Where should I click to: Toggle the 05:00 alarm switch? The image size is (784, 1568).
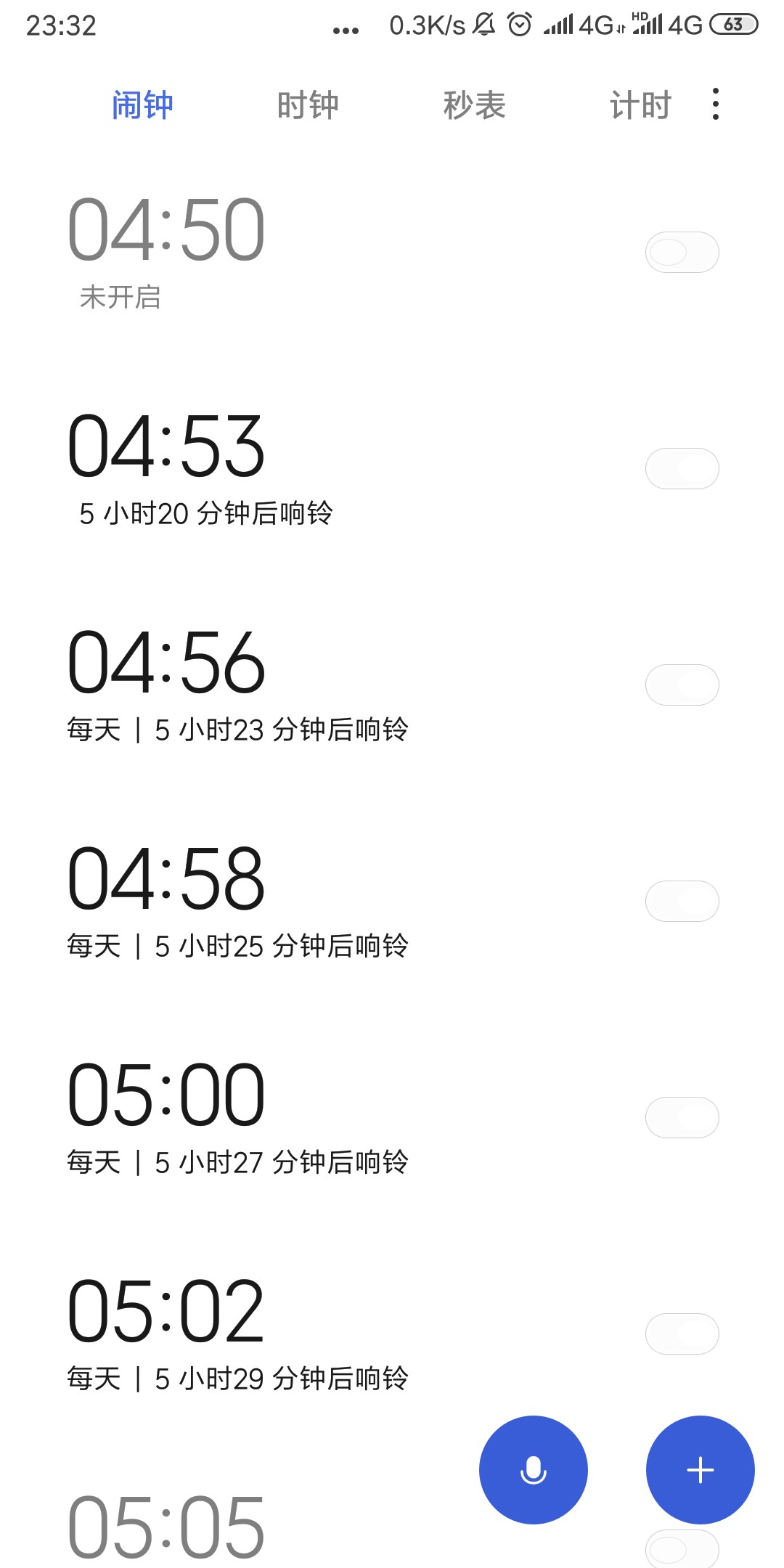682,1117
